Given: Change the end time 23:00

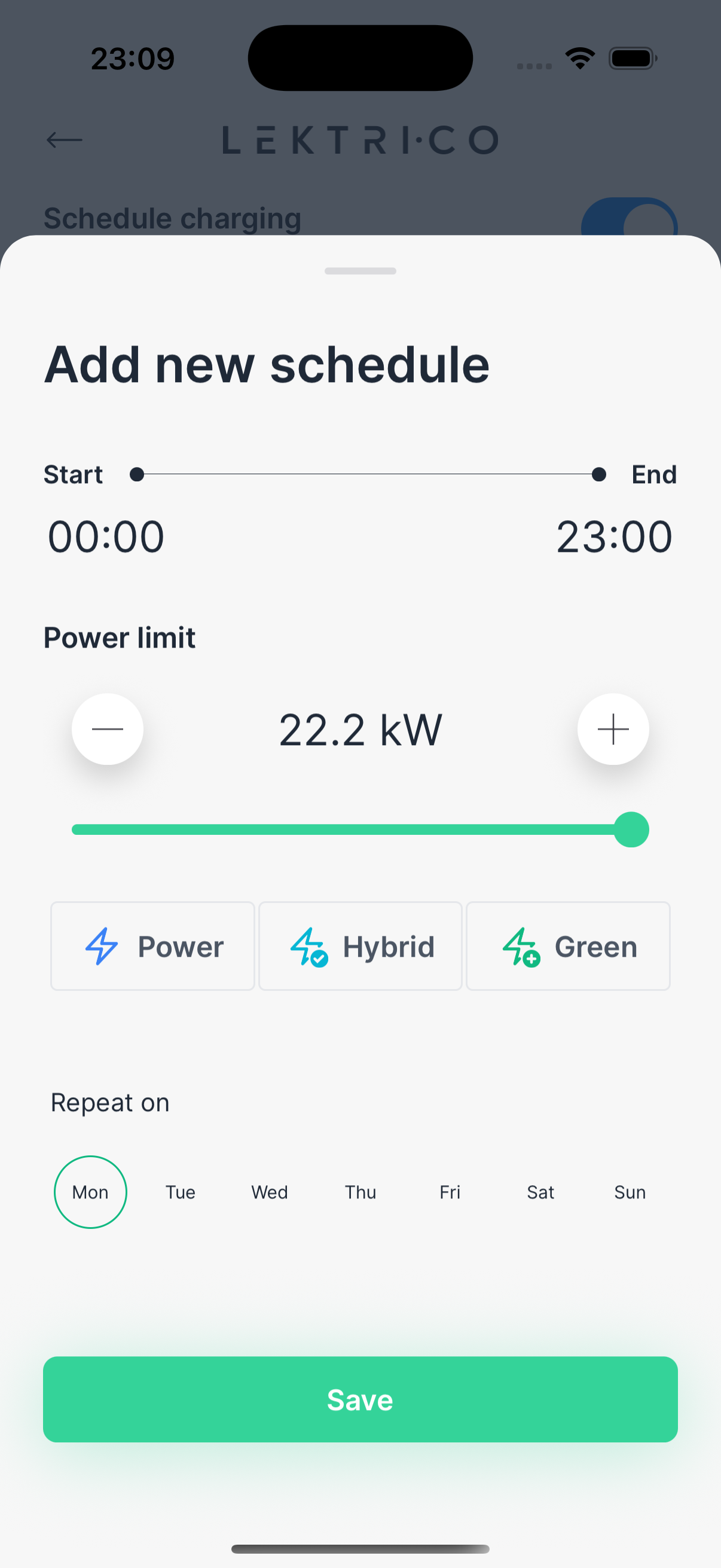Looking at the screenshot, I should 614,536.
